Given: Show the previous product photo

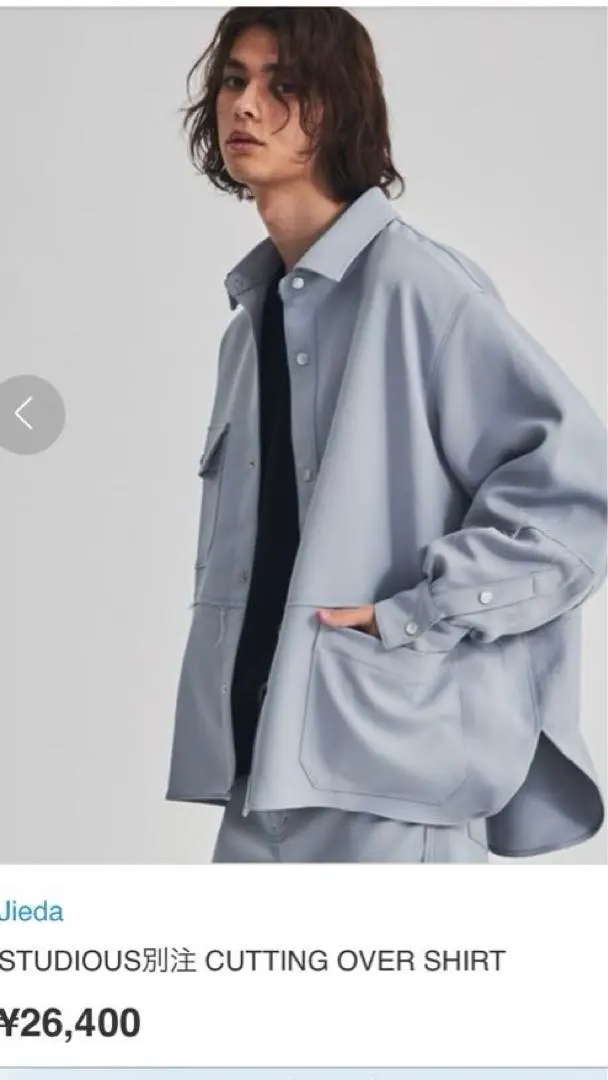Looking at the screenshot, I should point(27,414).
